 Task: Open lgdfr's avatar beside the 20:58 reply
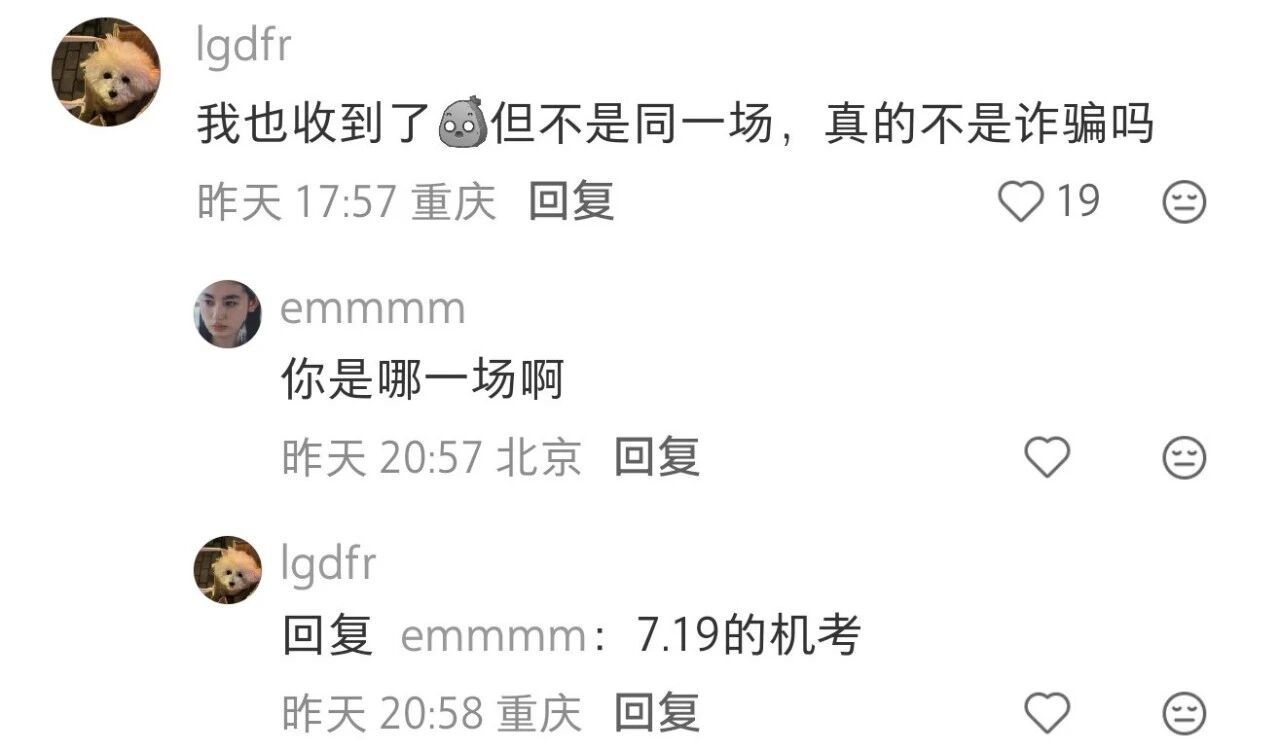228,570
